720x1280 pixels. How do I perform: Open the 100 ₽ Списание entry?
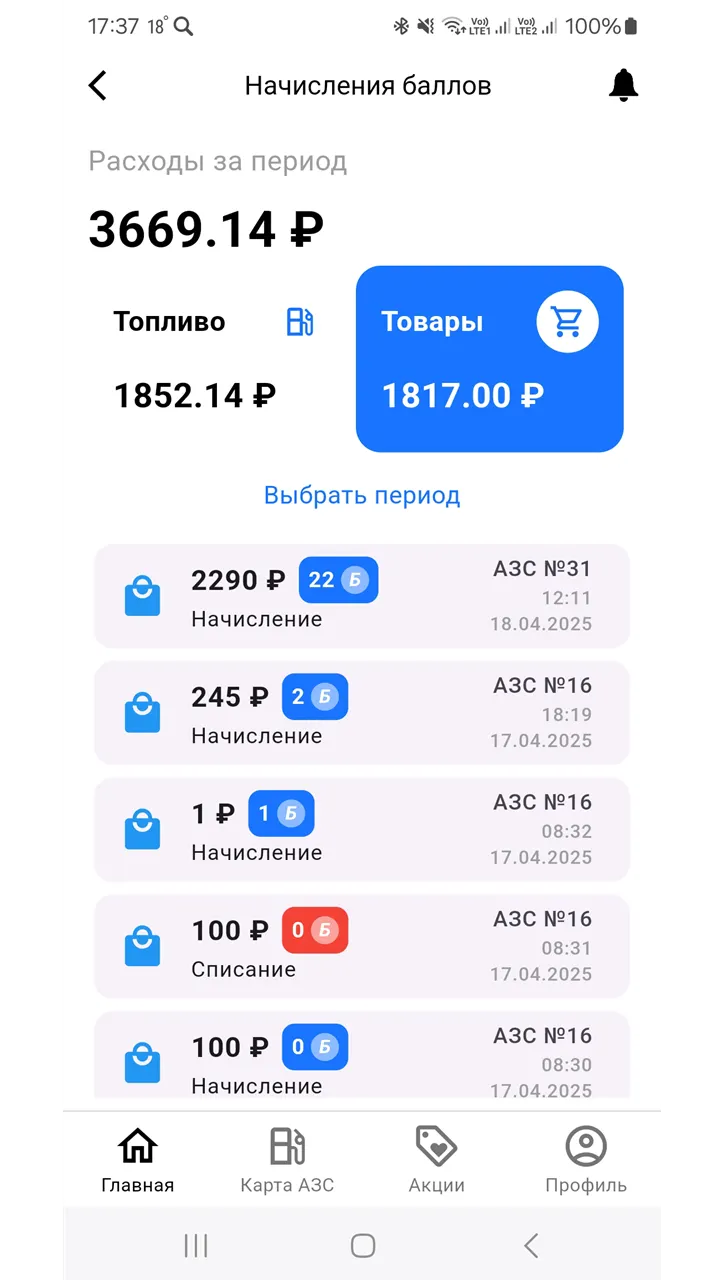tap(362, 946)
